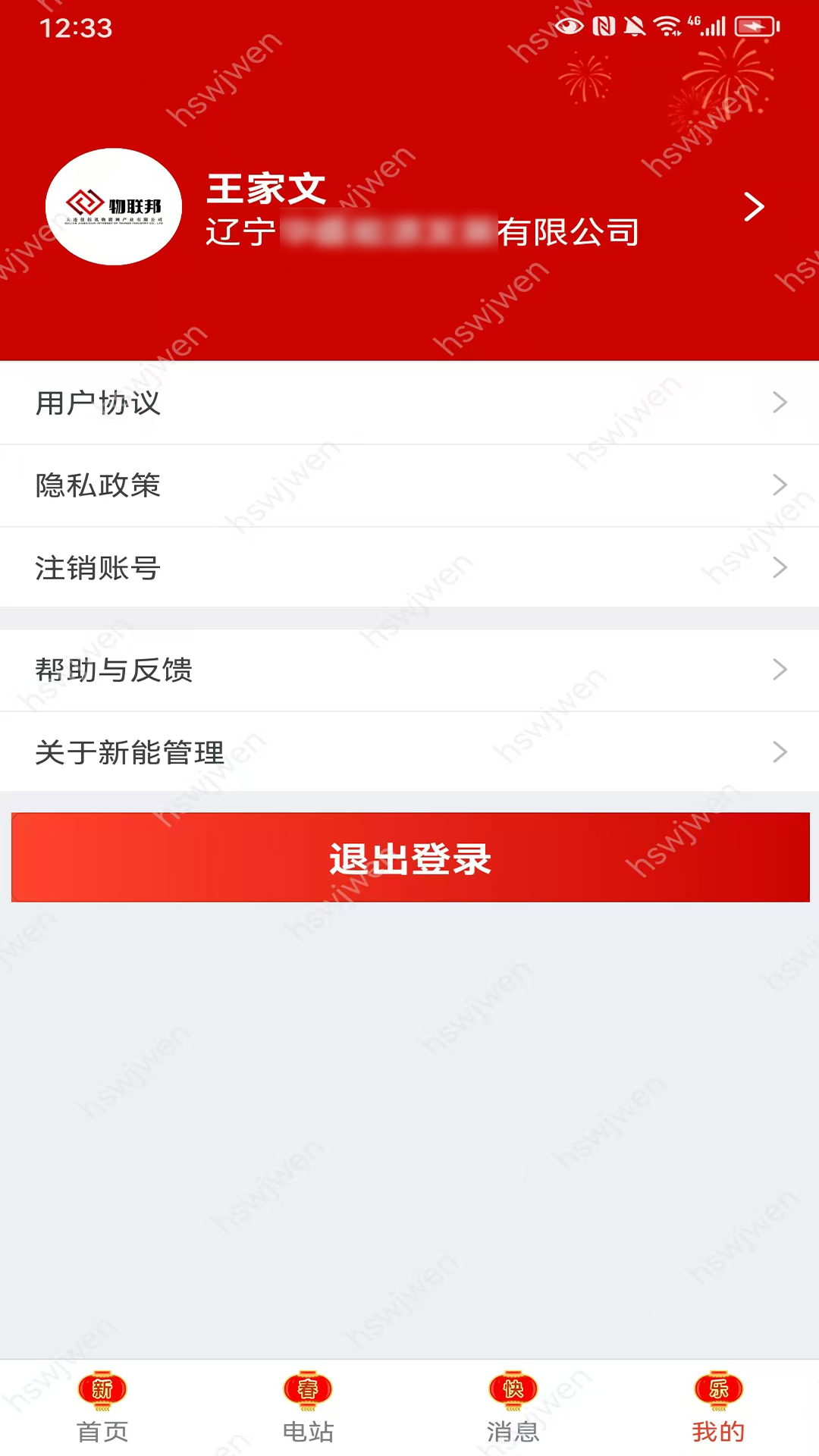Viewport: 819px width, 1456px height.
Task: Open 用户协议 user agreement
Action: click(409, 403)
